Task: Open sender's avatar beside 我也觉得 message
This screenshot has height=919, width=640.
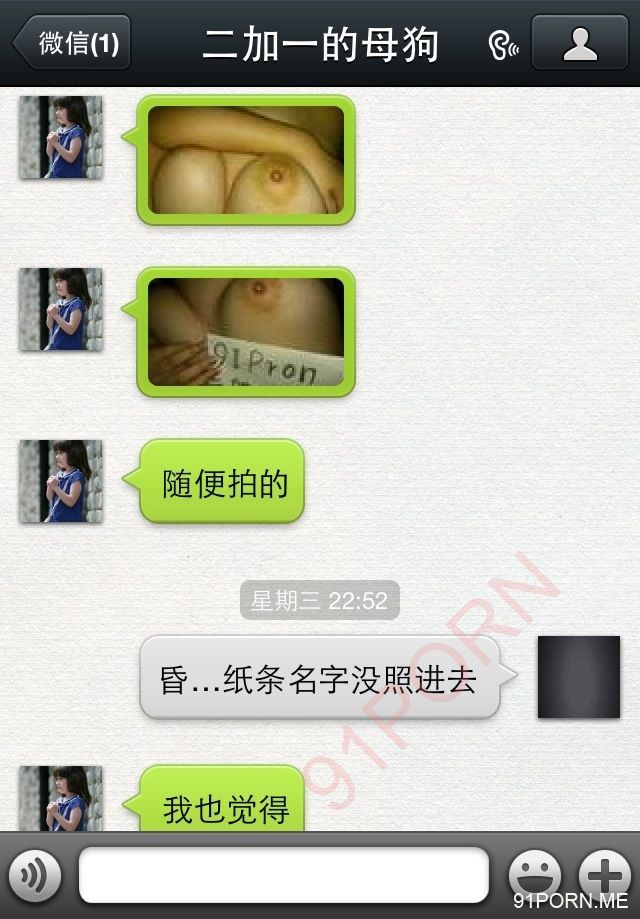Action: coord(61,800)
